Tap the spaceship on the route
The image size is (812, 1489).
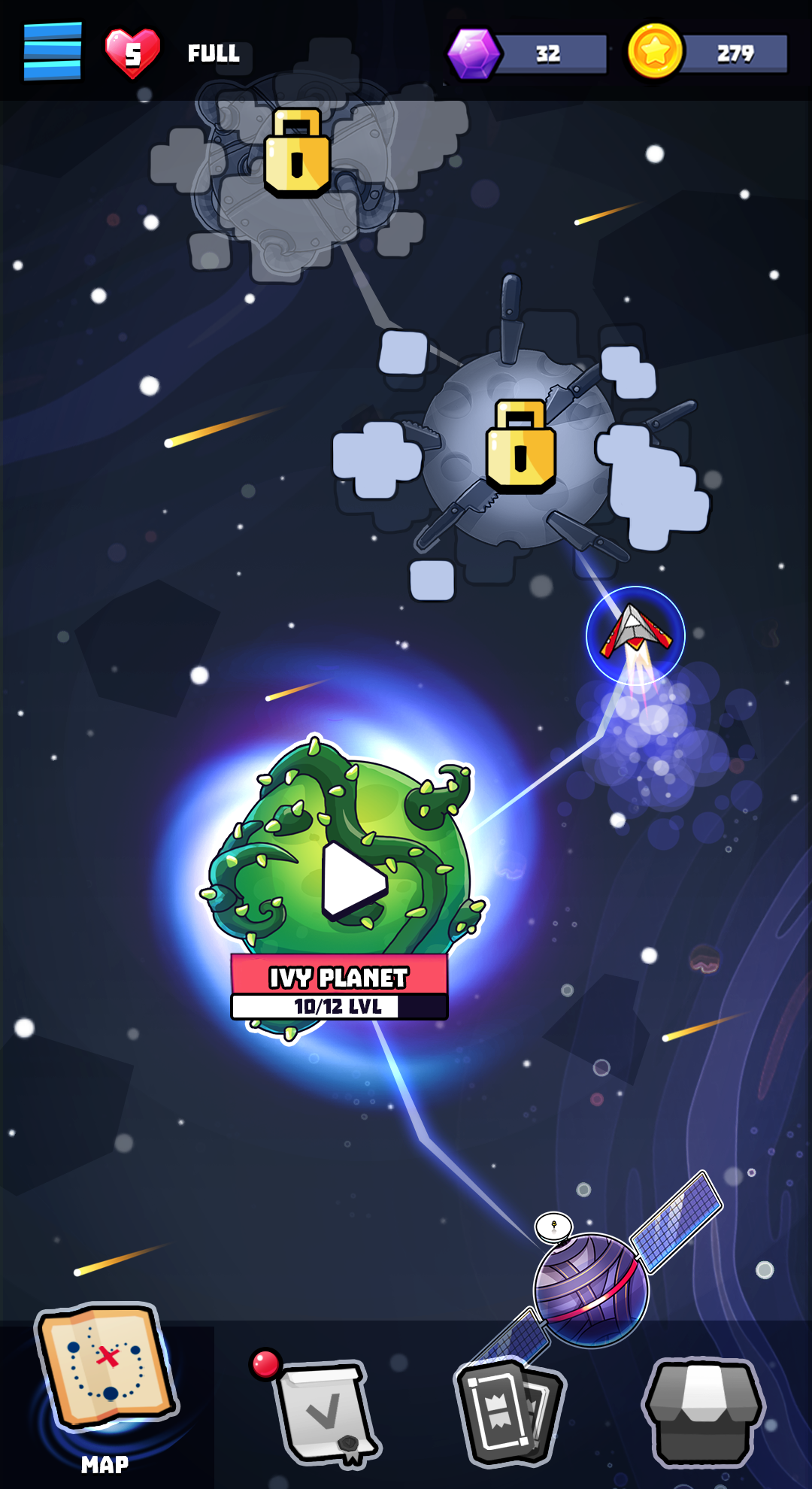pyautogui.click(x=635, y=635)
